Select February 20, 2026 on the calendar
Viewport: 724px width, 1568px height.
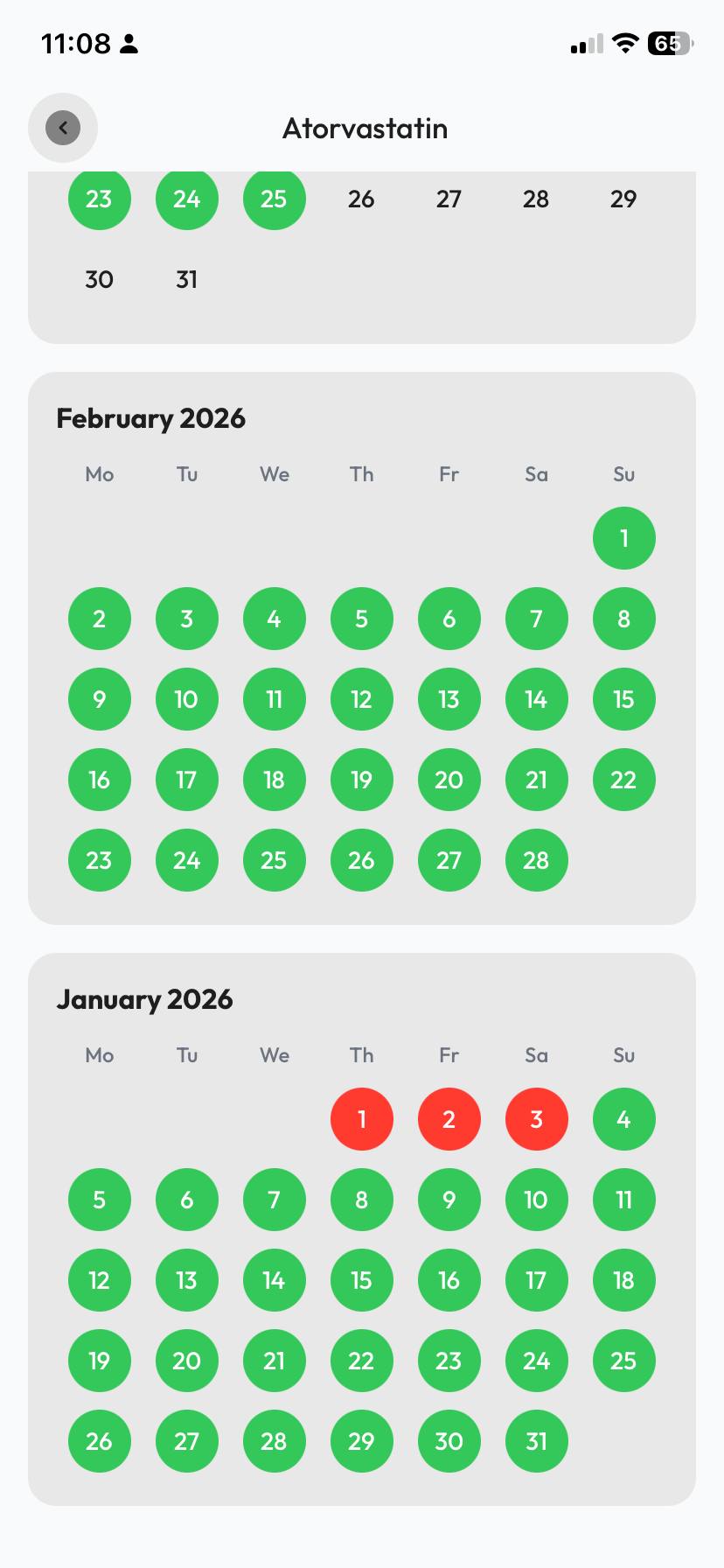pos(449,780)
